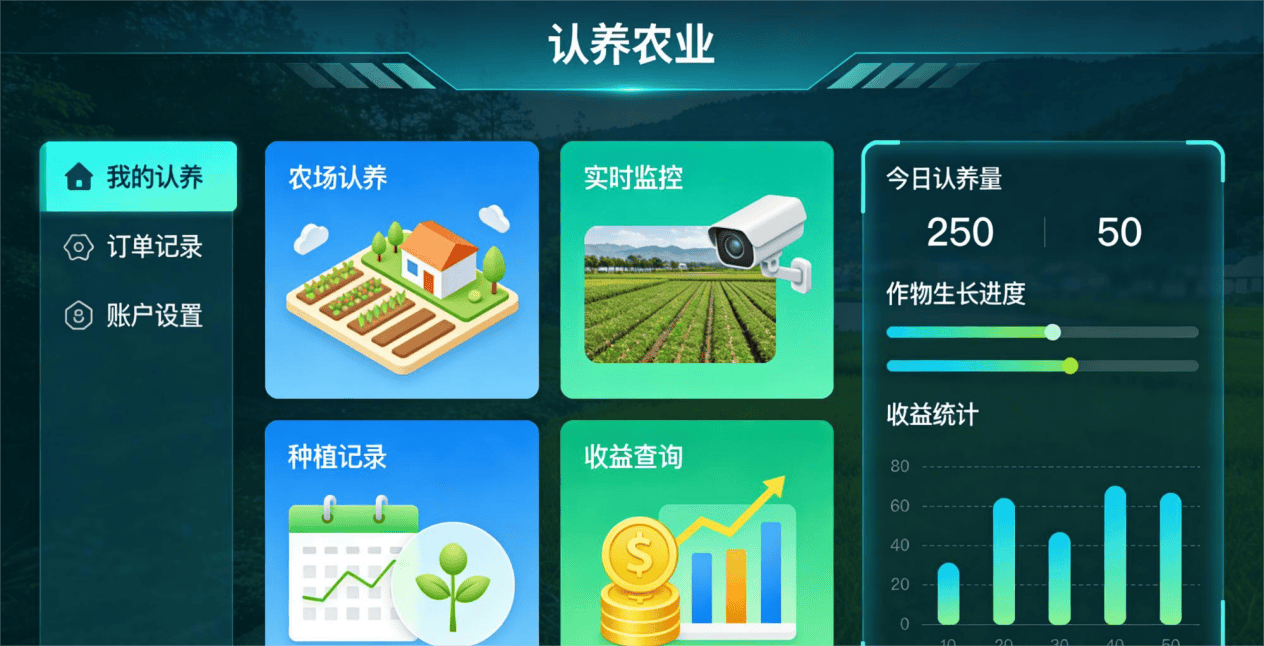Check the 收益查询 card
The height and width of the screenshot is (646, 1264).
tap(696, 535)
